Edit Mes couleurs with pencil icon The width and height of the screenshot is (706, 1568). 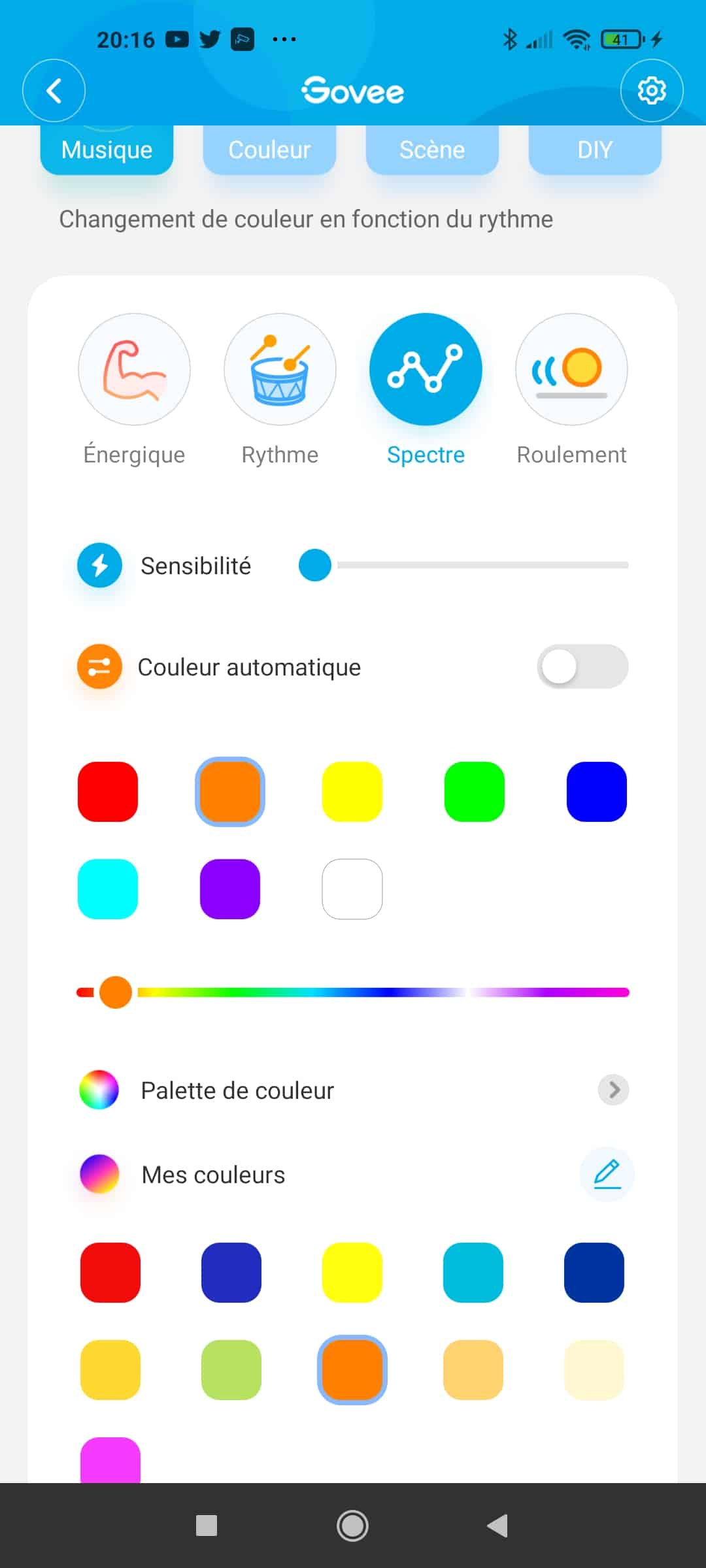(x=607, y=1174)
